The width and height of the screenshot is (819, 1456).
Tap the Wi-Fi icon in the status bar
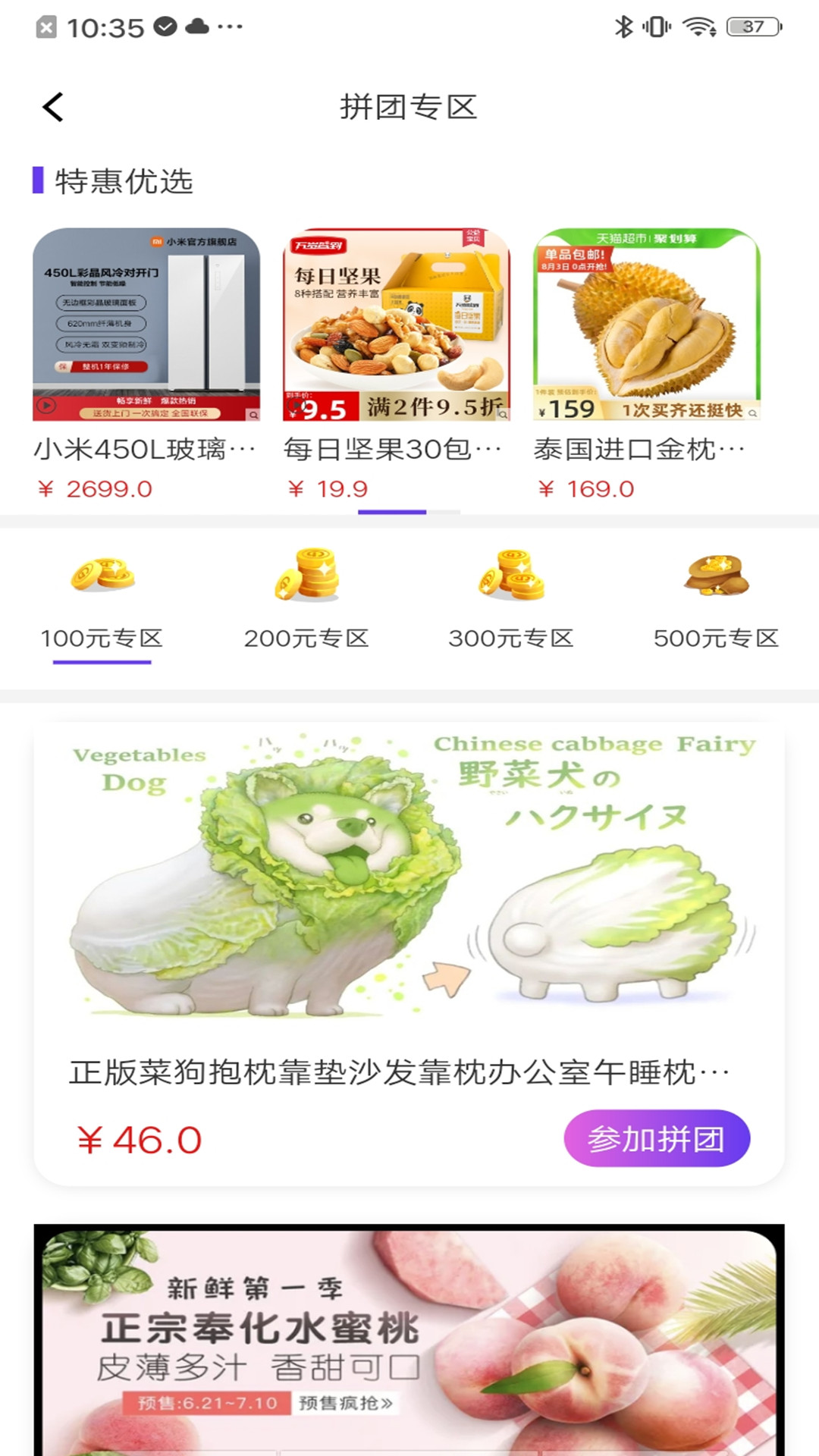click(x=698, y=25)
